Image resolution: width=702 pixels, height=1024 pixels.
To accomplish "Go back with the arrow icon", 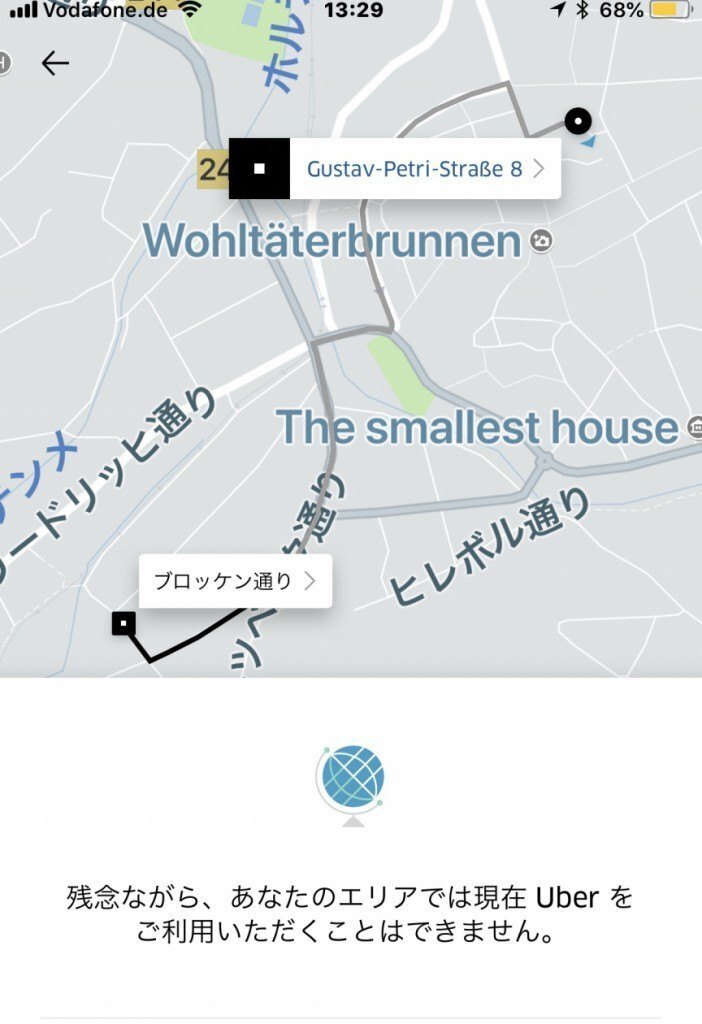I will tap(55, 63).
